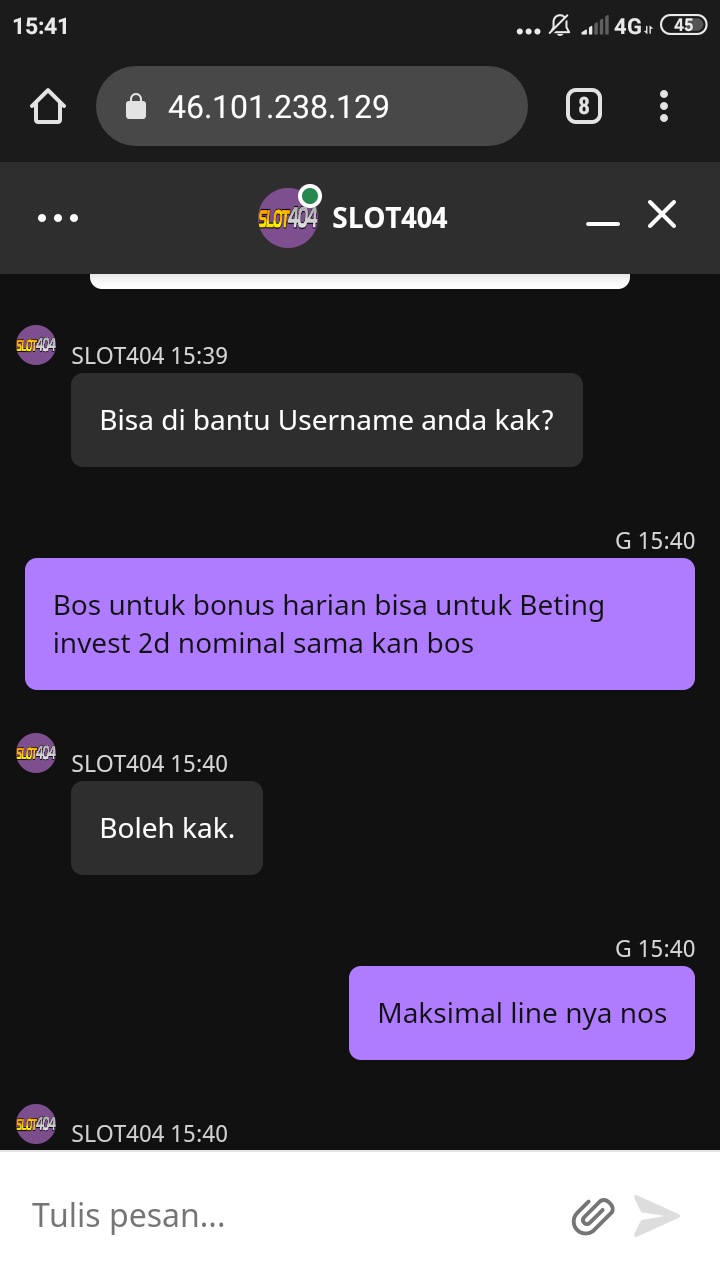Tap the address bar showing 46.101.238.129
This screenshot has height=1280, width=720.
311,106
